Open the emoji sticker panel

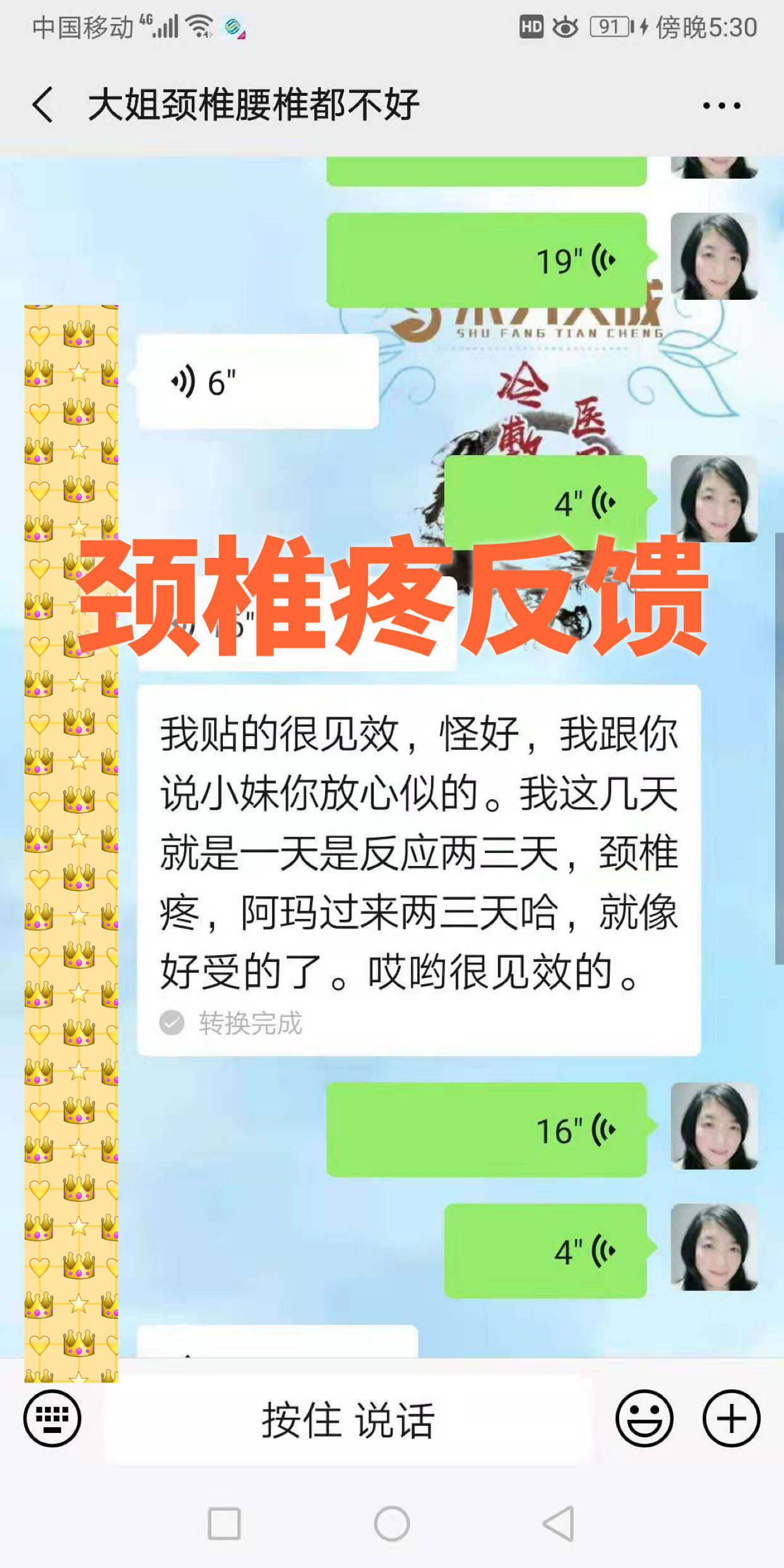(644, 1418)
